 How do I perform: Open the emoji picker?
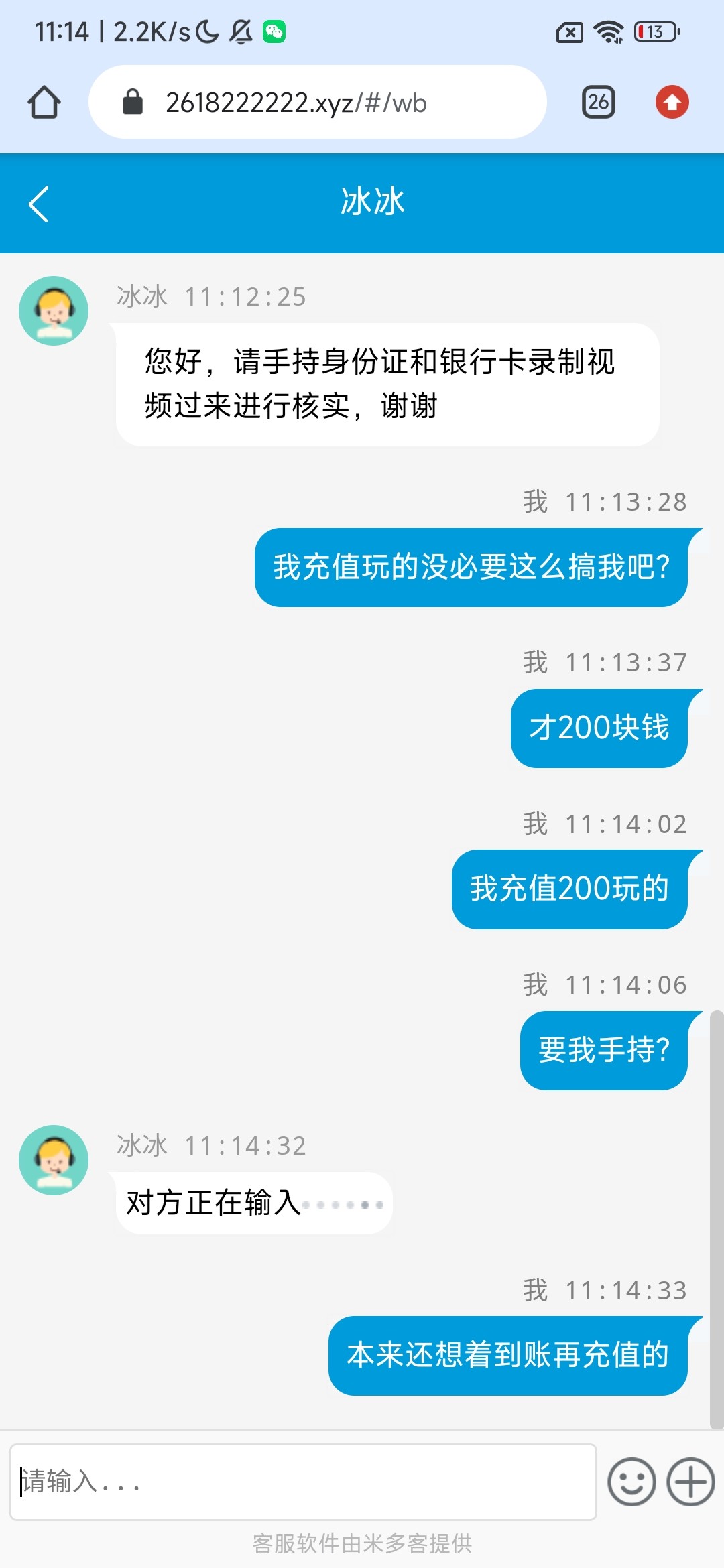(631, 1482)
